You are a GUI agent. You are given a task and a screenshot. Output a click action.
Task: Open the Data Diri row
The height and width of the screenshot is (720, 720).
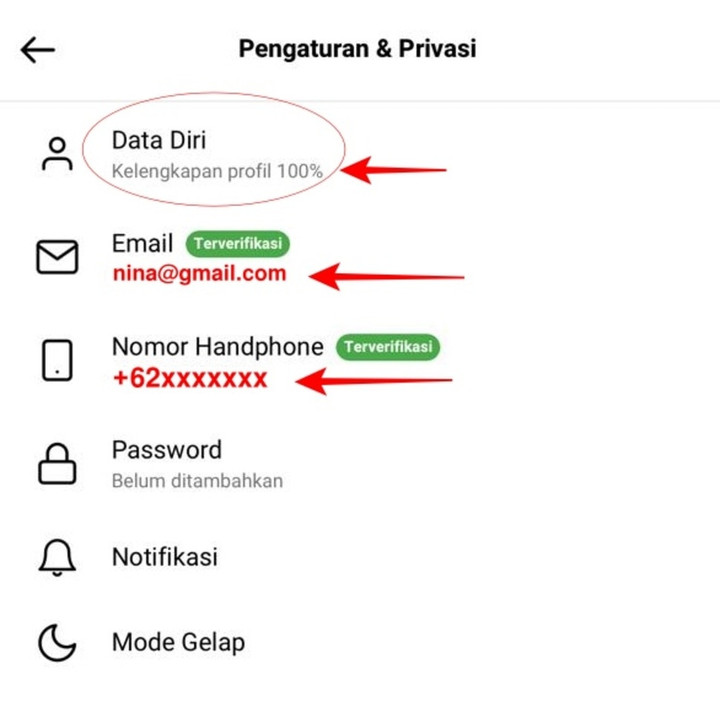(x=160, y=154)
